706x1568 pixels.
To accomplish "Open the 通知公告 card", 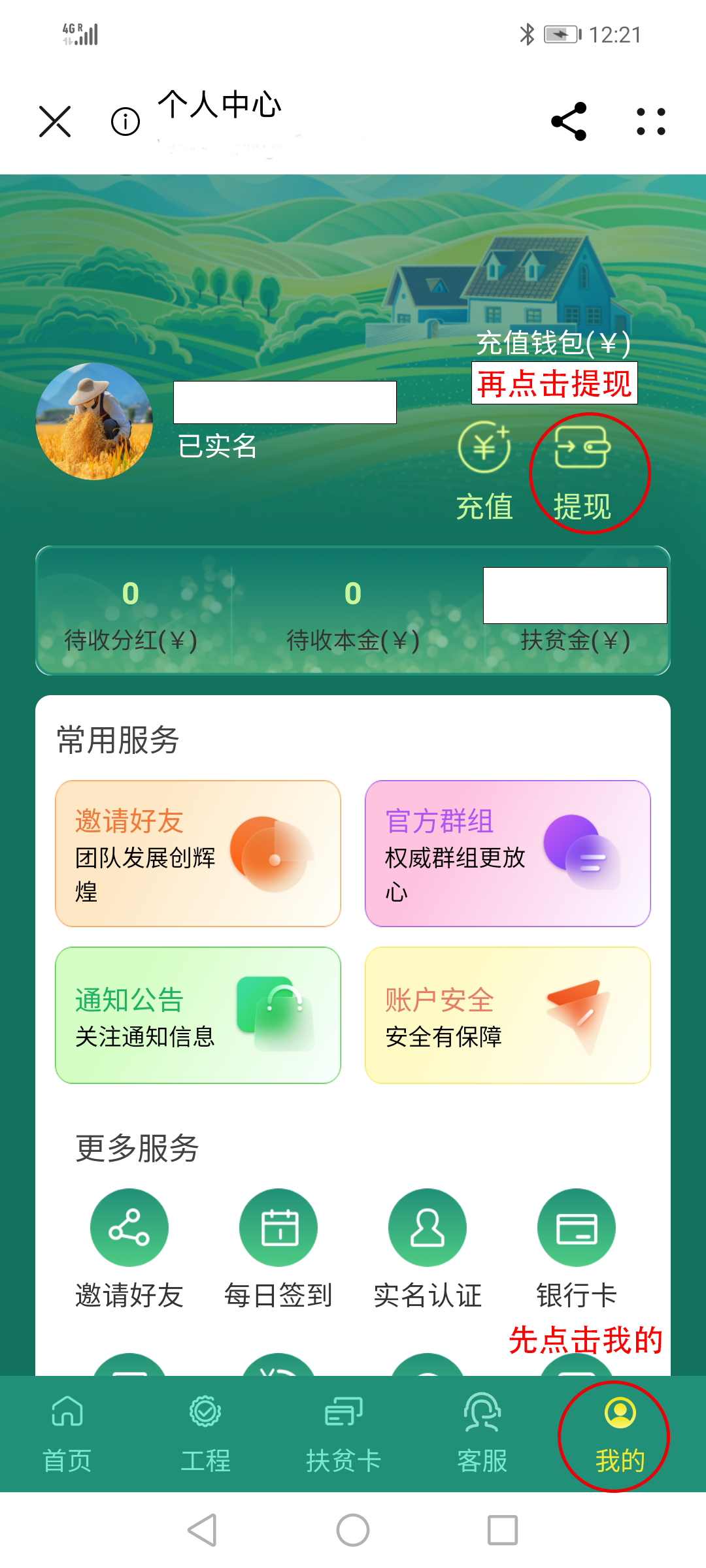I will click(198, 1015).
